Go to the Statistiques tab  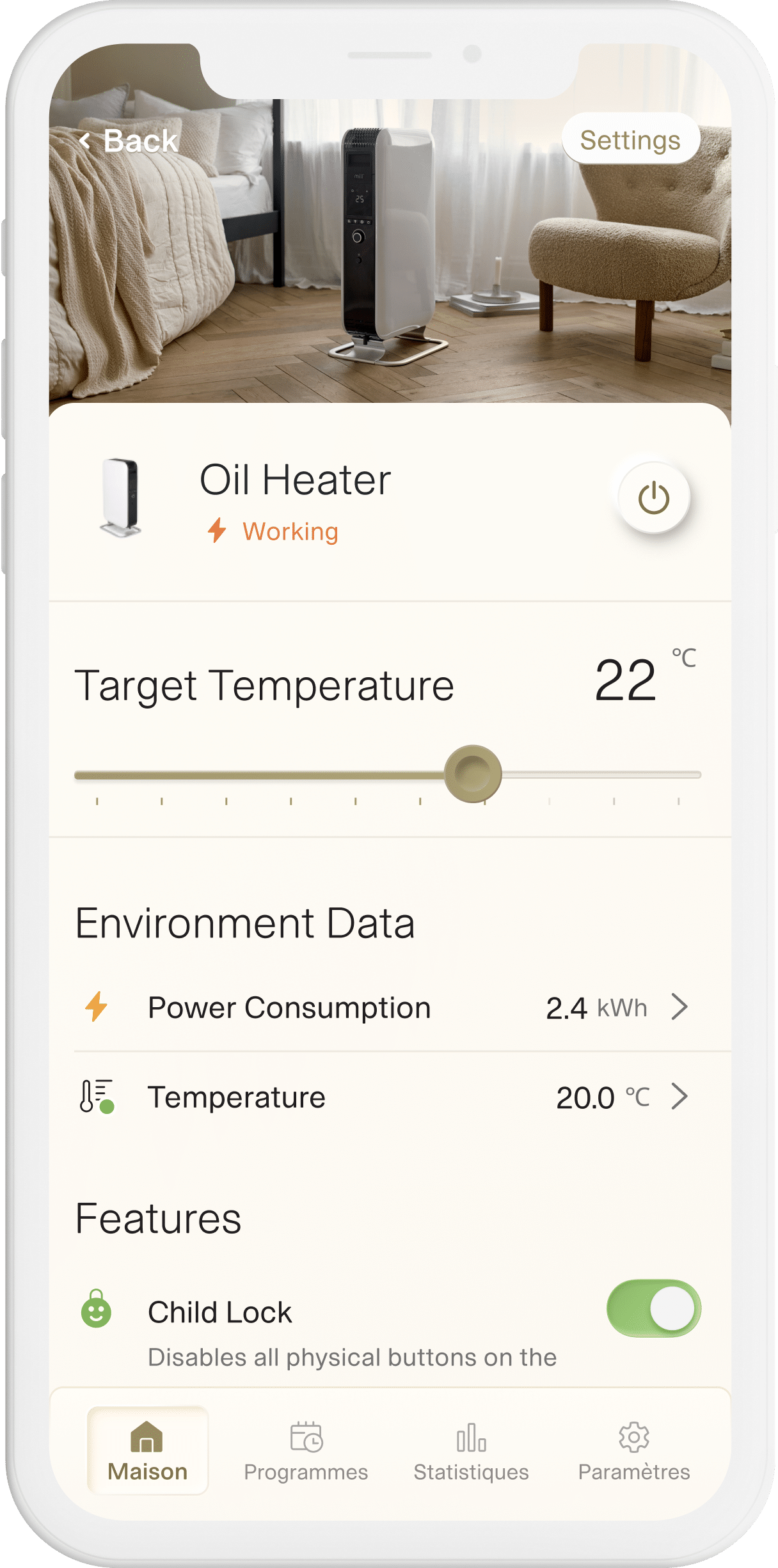[x=471, y=1450]
